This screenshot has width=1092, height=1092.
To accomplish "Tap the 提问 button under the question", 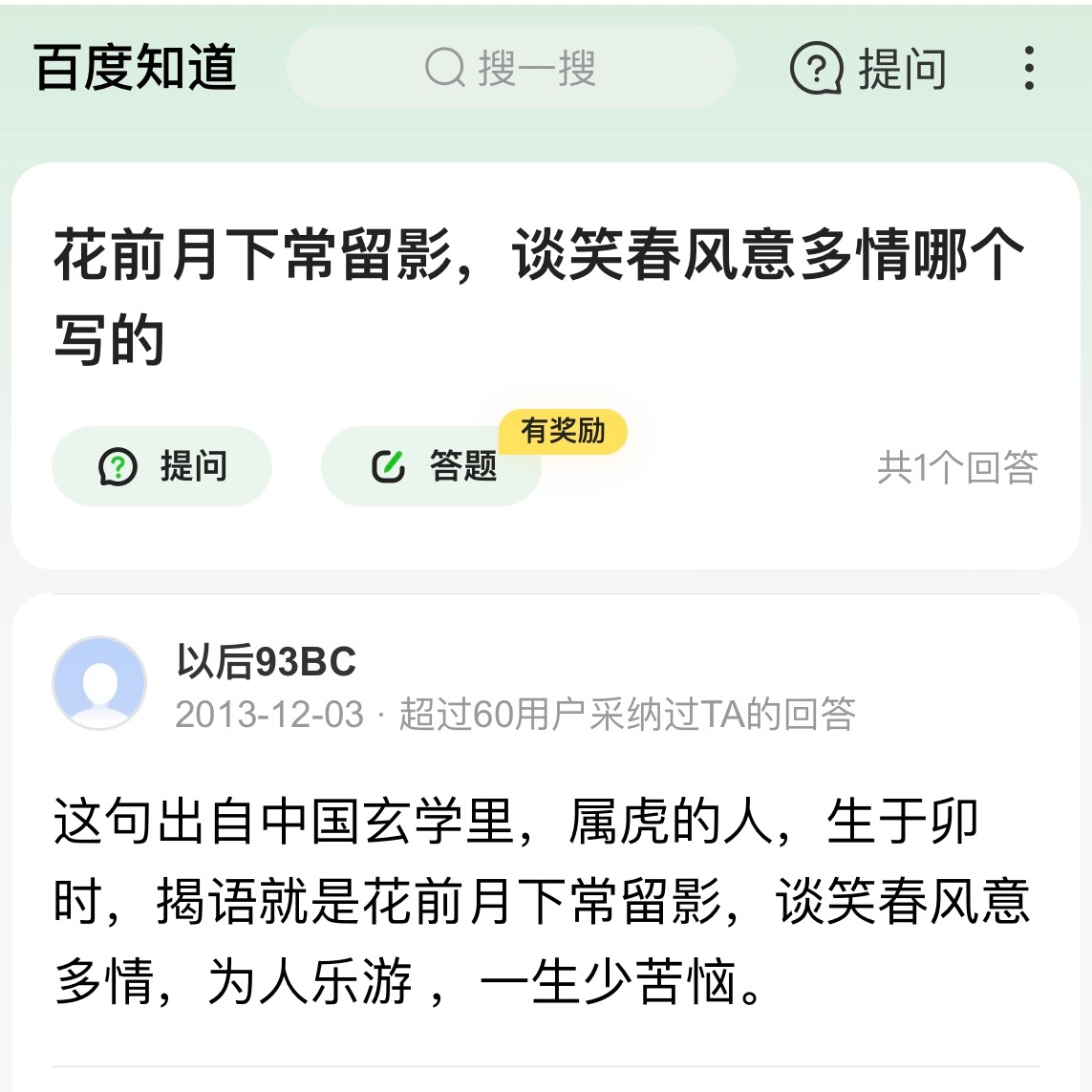I will 162,466.
